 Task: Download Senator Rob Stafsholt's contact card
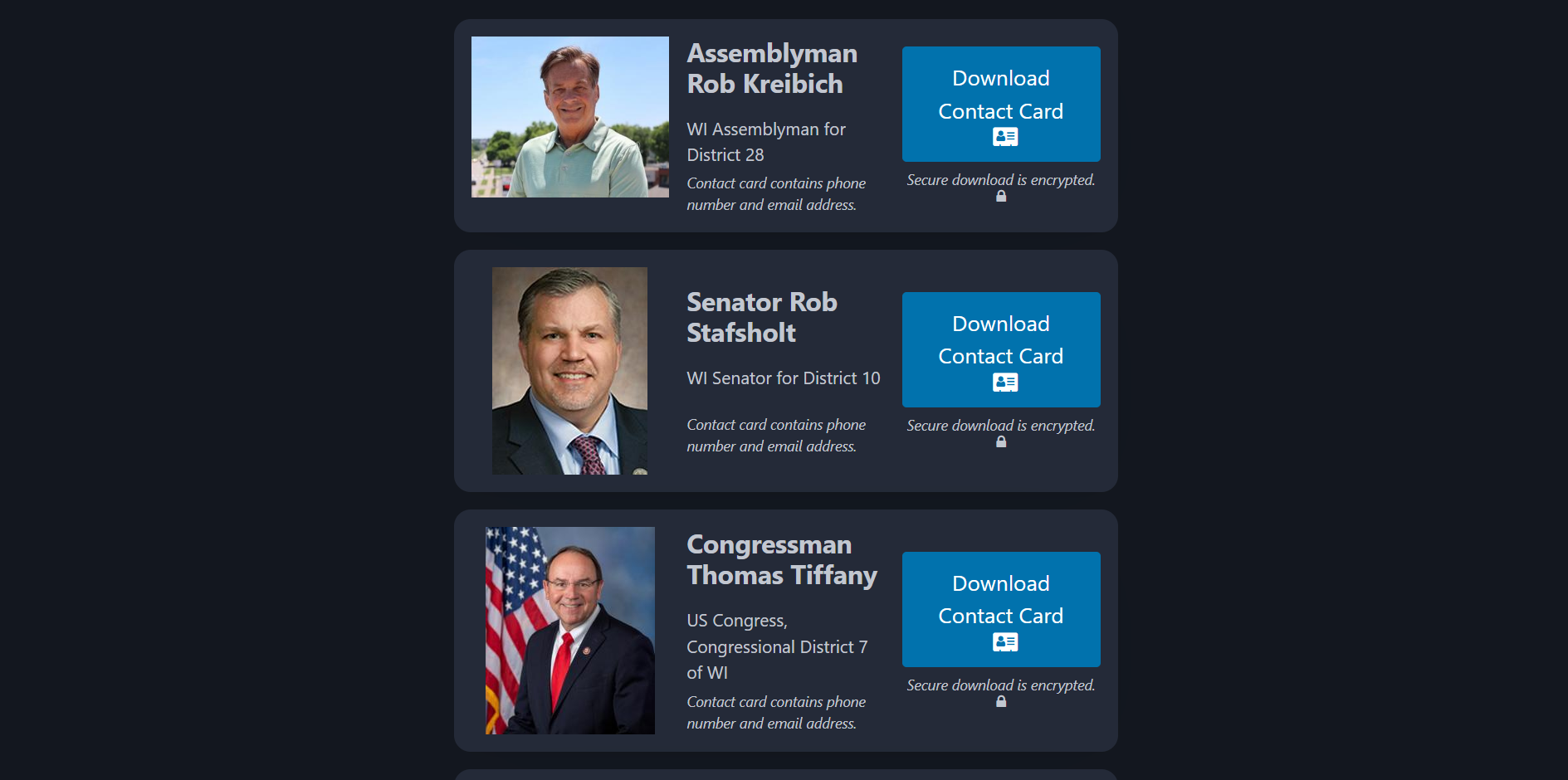tap(1000, 349)
